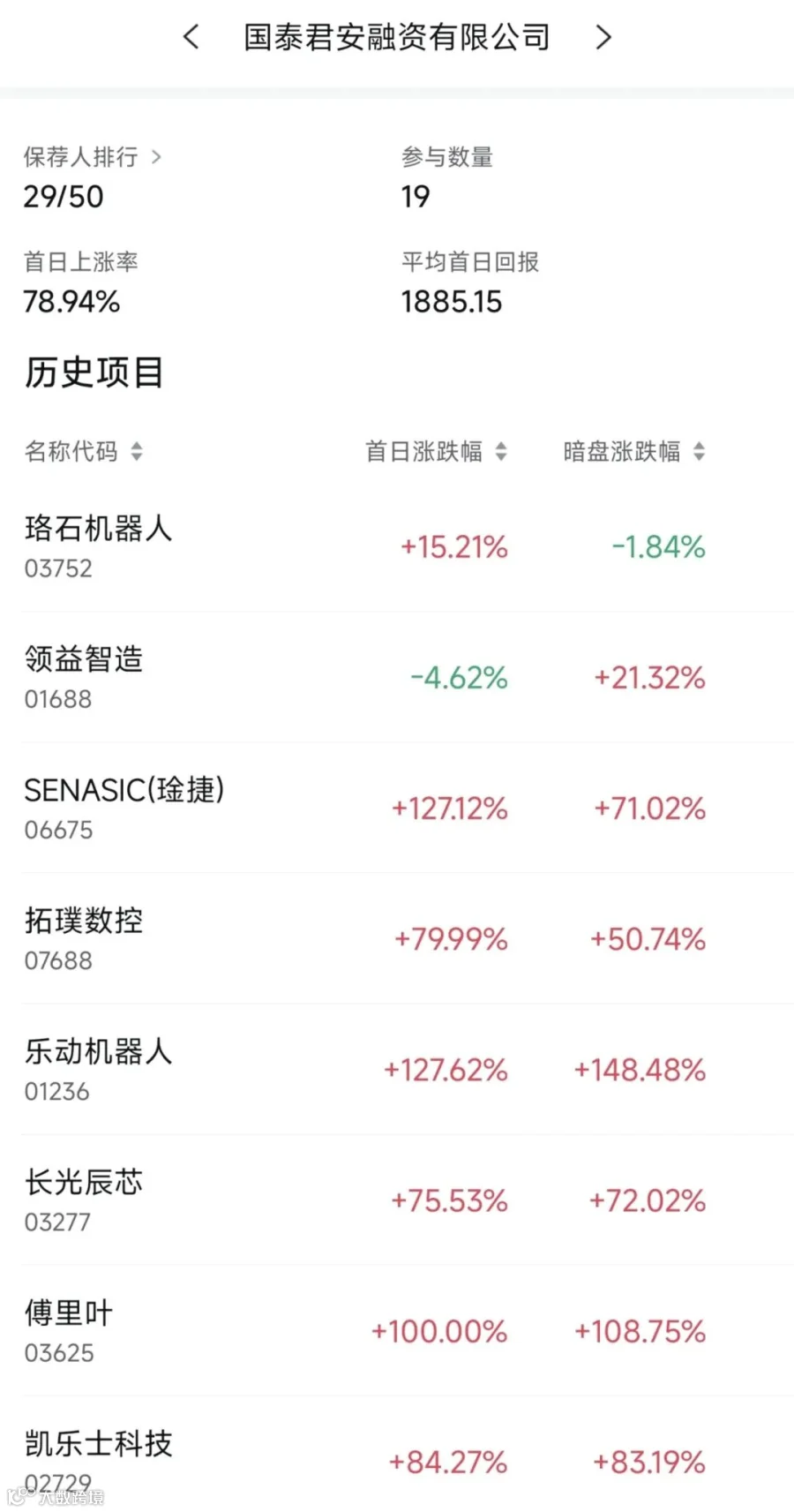Sort list by 首日涨跌幅
This screenshot has width=794, height=1512.
pyautogui.click(x=437, y=452)
